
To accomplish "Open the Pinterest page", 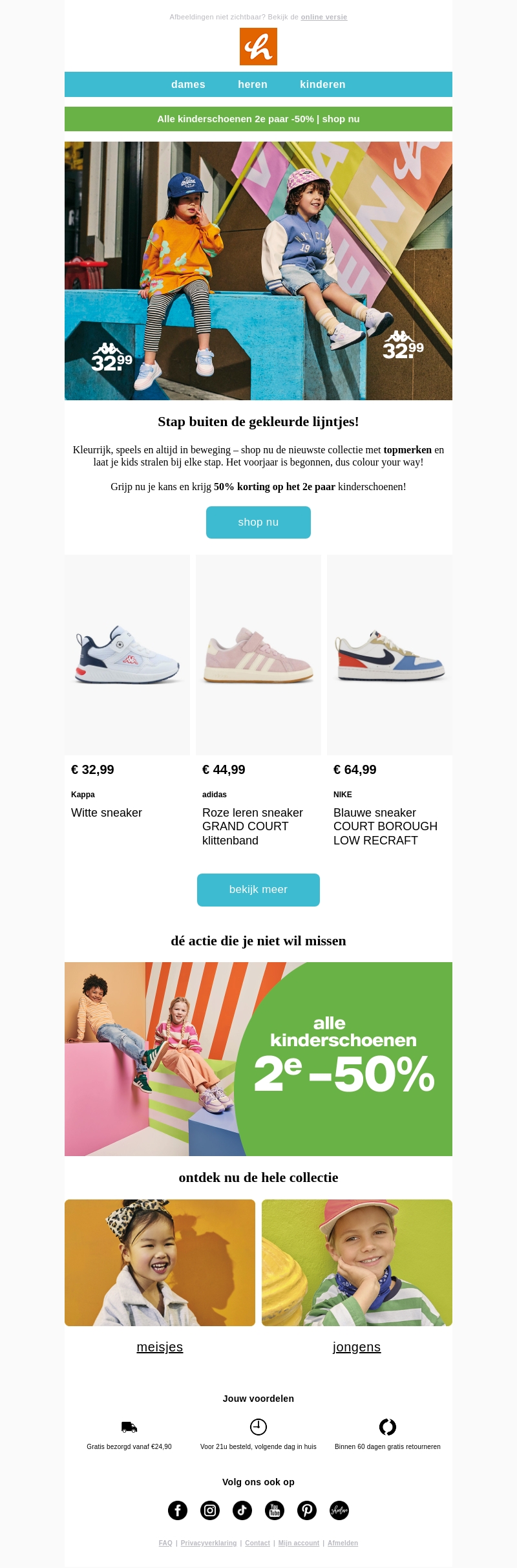I will click(x=307, y=1510).
